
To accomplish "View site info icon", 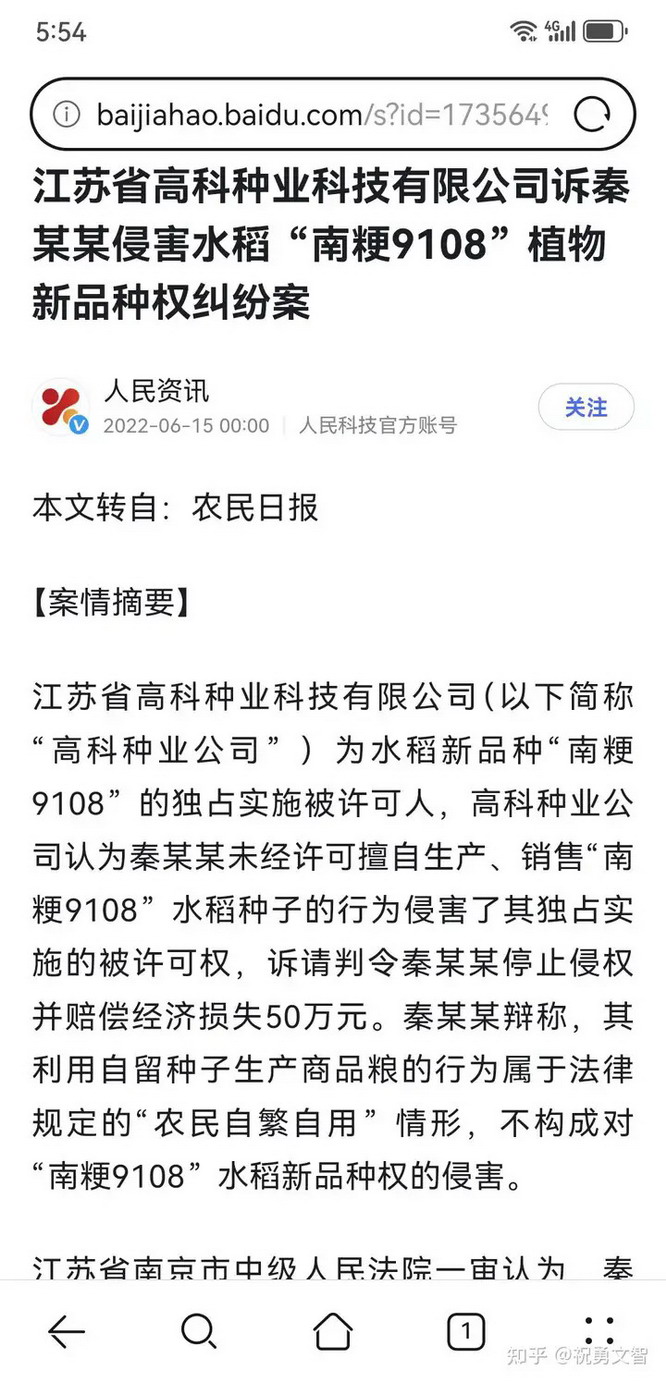I will coord(66,115).
